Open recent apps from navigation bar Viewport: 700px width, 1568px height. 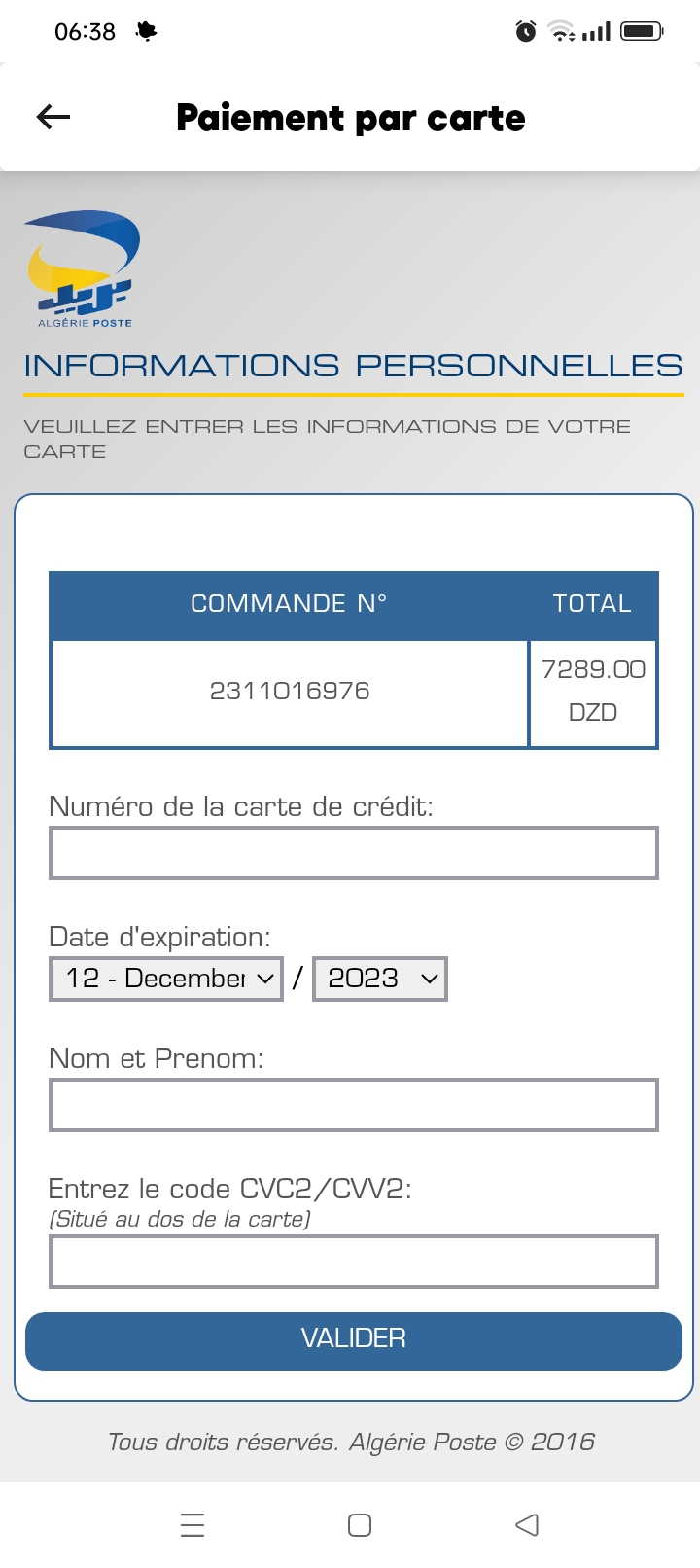(x=192, y=1524)
